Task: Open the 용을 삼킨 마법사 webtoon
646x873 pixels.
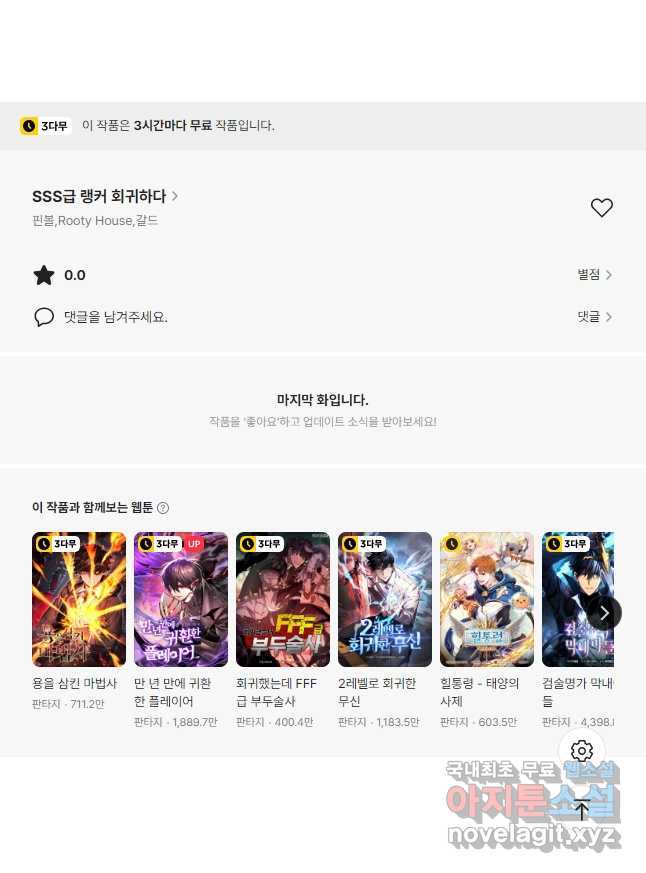Action: point(79,600)
